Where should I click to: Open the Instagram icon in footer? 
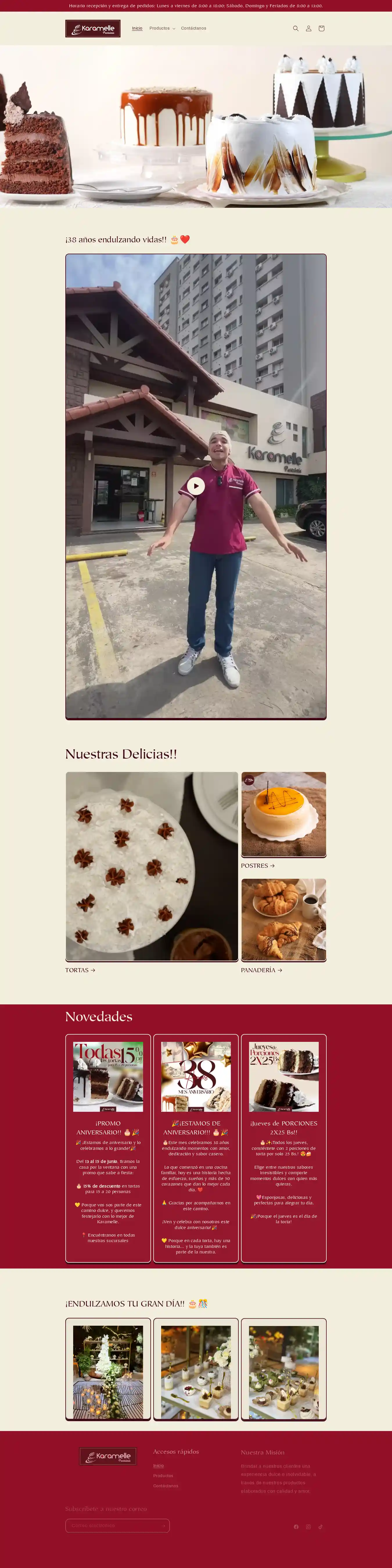(x=309, y=1527)
